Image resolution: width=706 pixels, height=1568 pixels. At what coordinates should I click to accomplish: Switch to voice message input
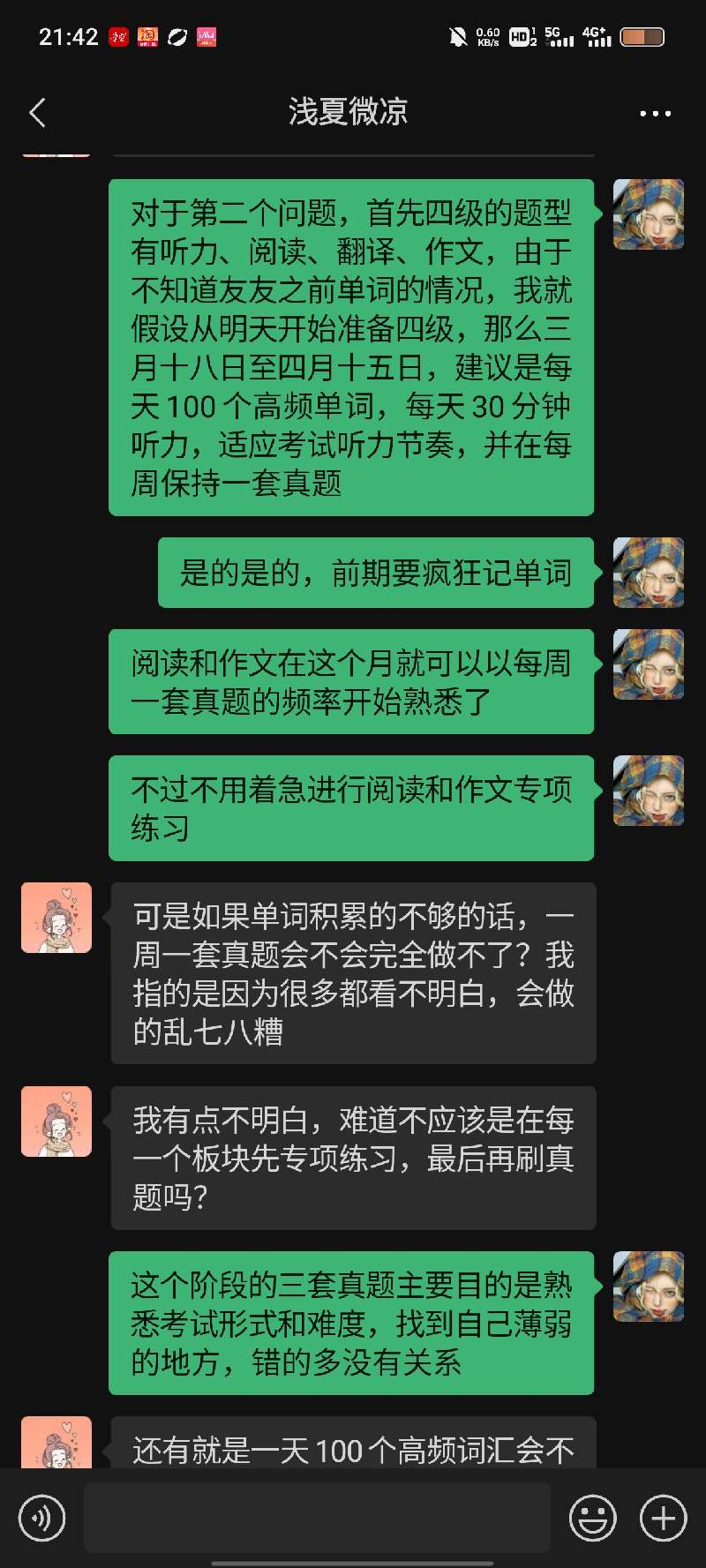[x=41, y=1518]
